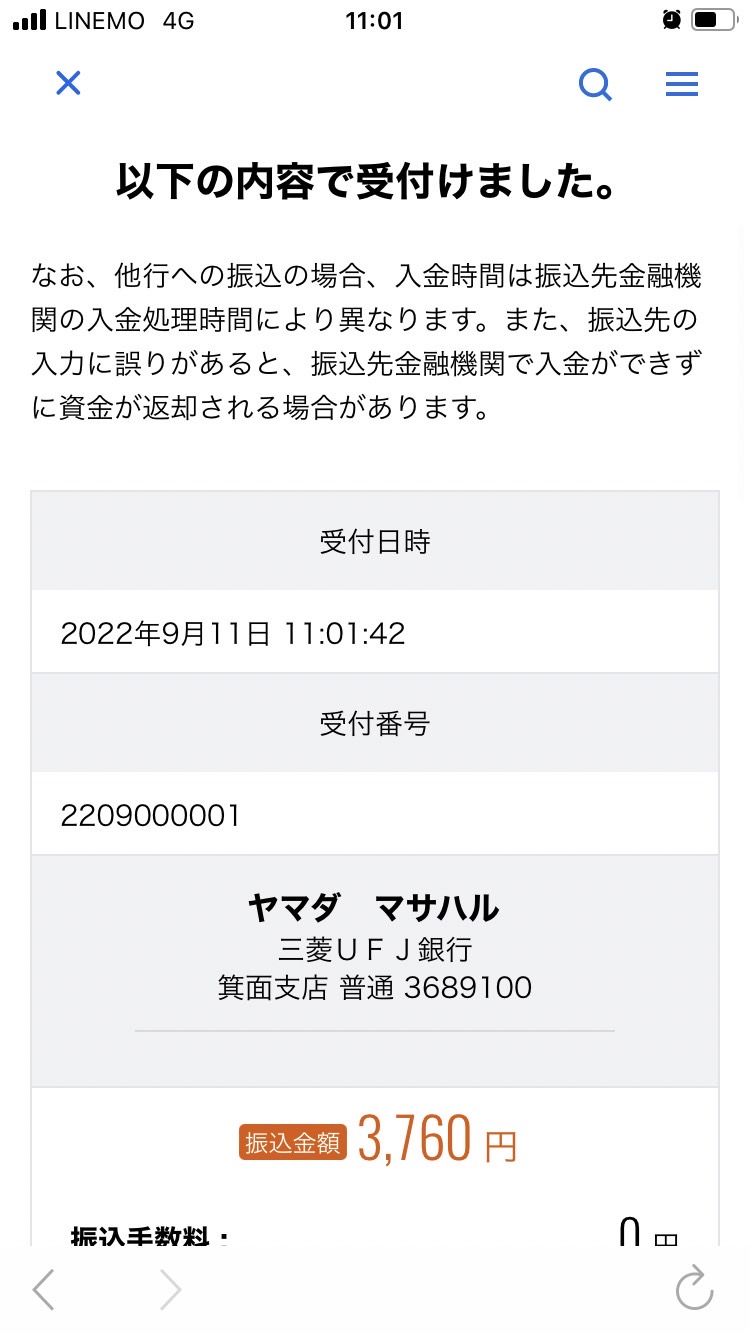
Task: Open the hamburger menu
Action: coord(682,84)
